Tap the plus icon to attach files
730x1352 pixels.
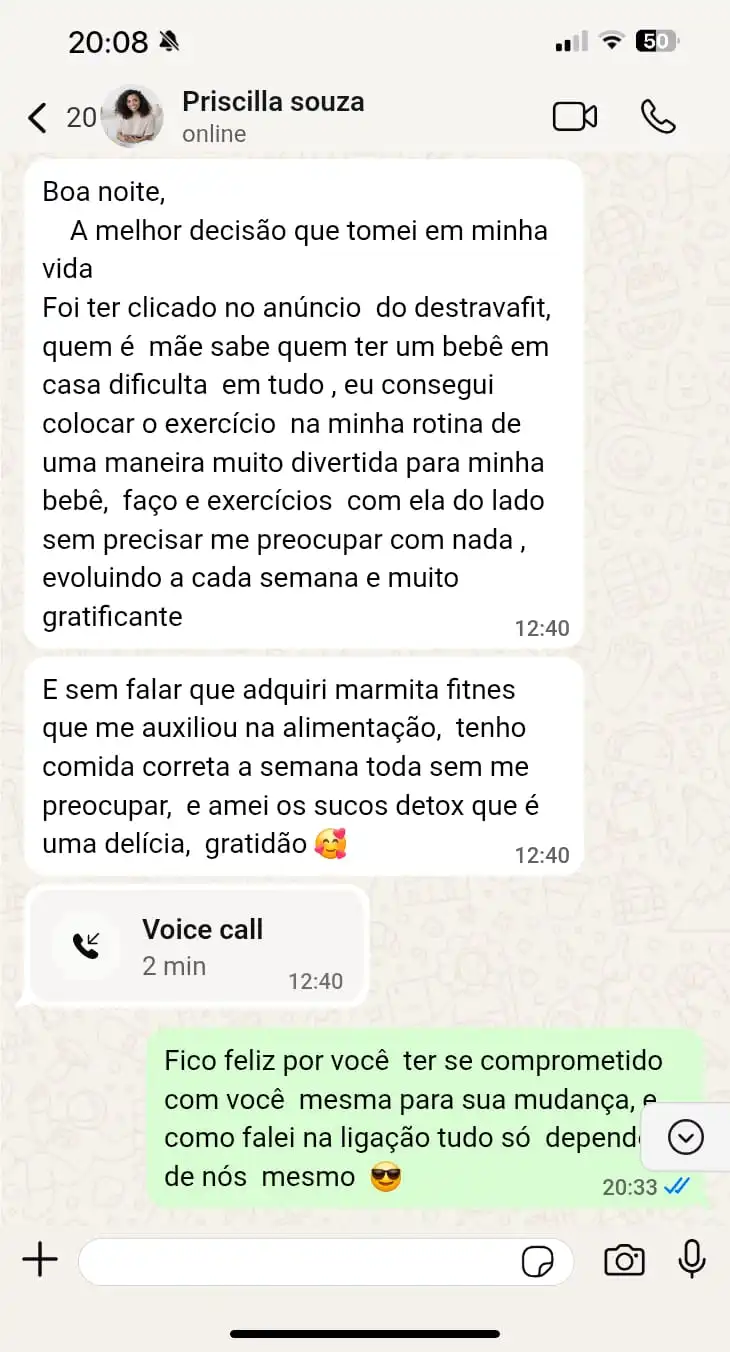coord(39,1262)
